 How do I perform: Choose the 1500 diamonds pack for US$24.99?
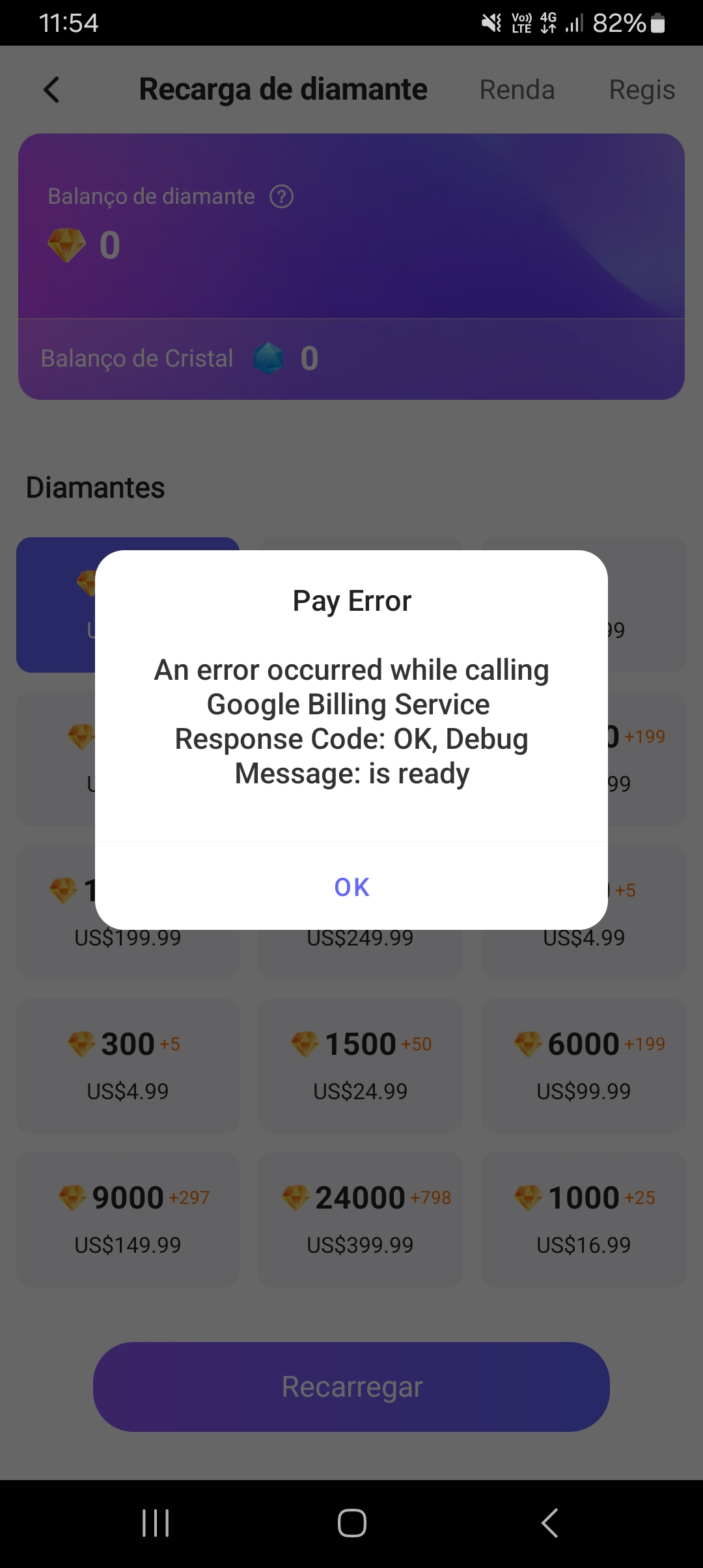[360, 1066]
